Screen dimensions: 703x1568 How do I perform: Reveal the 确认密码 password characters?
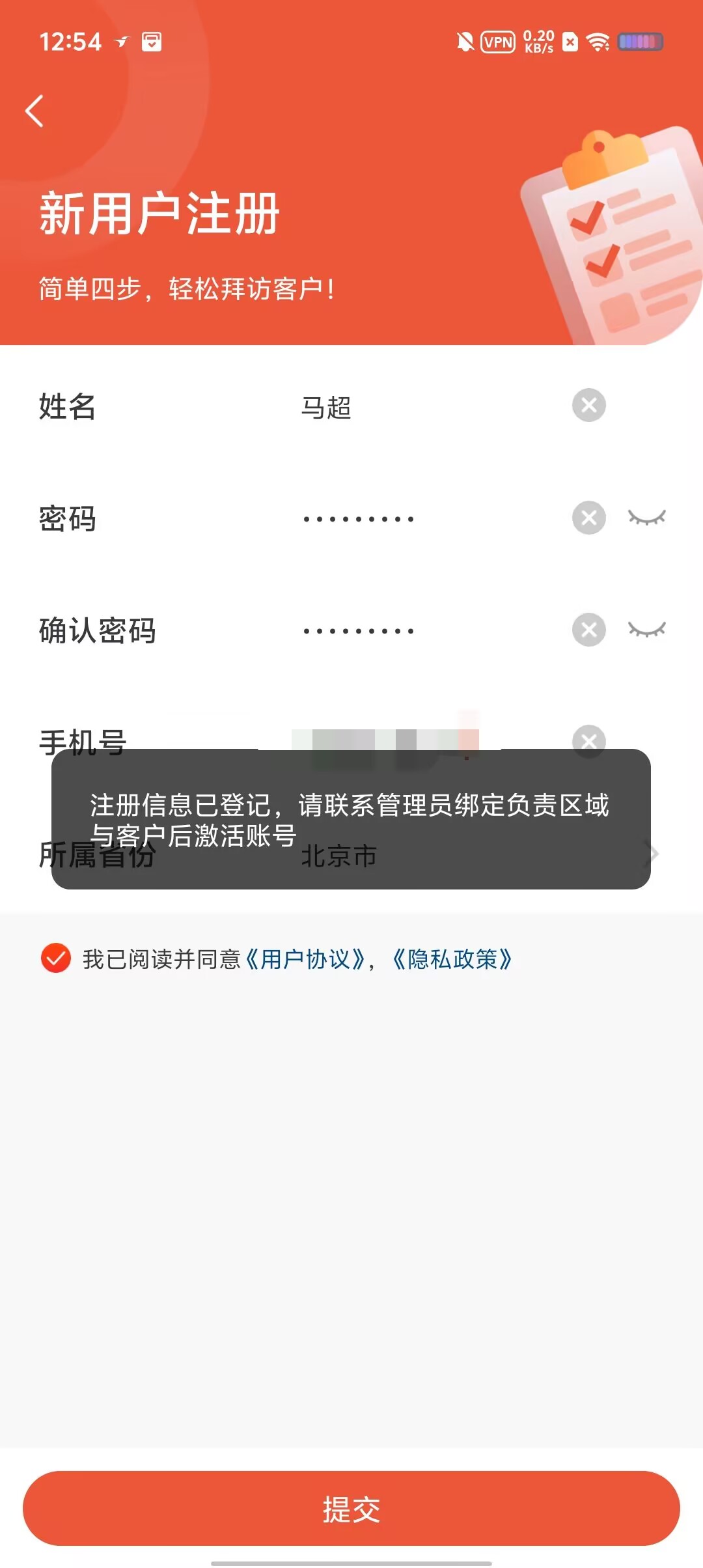point(646,630)
